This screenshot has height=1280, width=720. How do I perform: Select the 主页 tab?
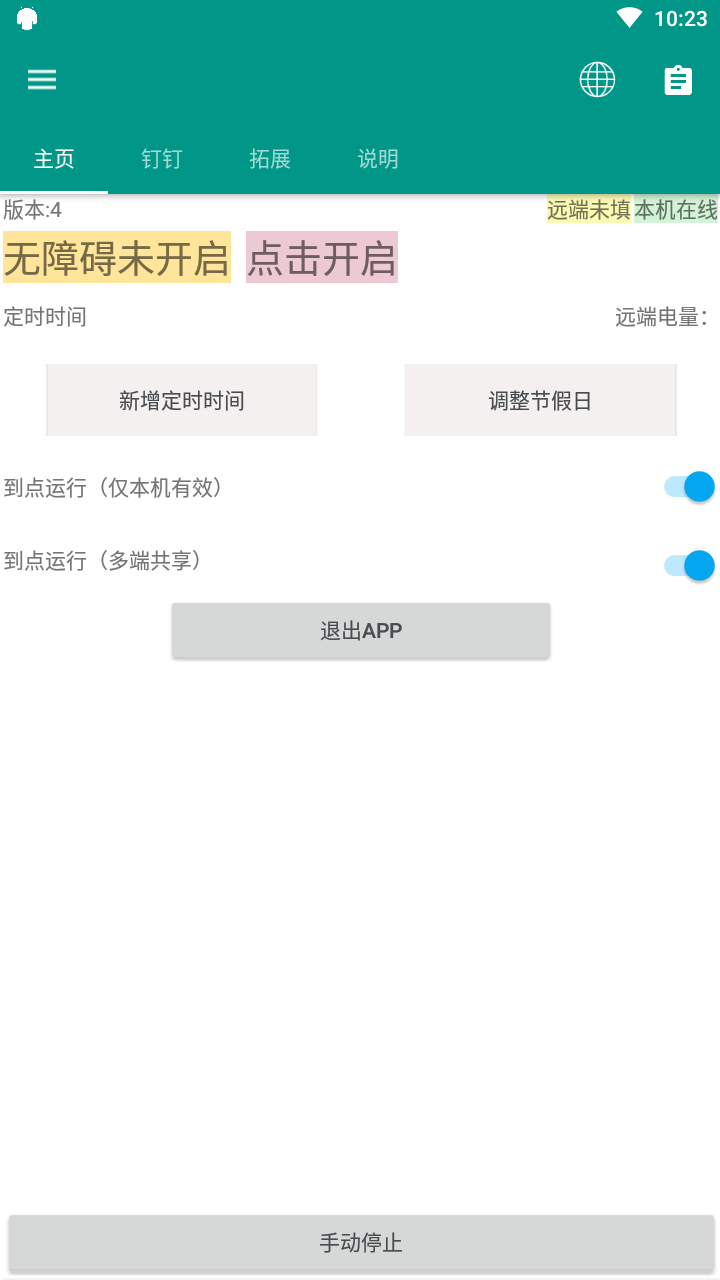54,159
